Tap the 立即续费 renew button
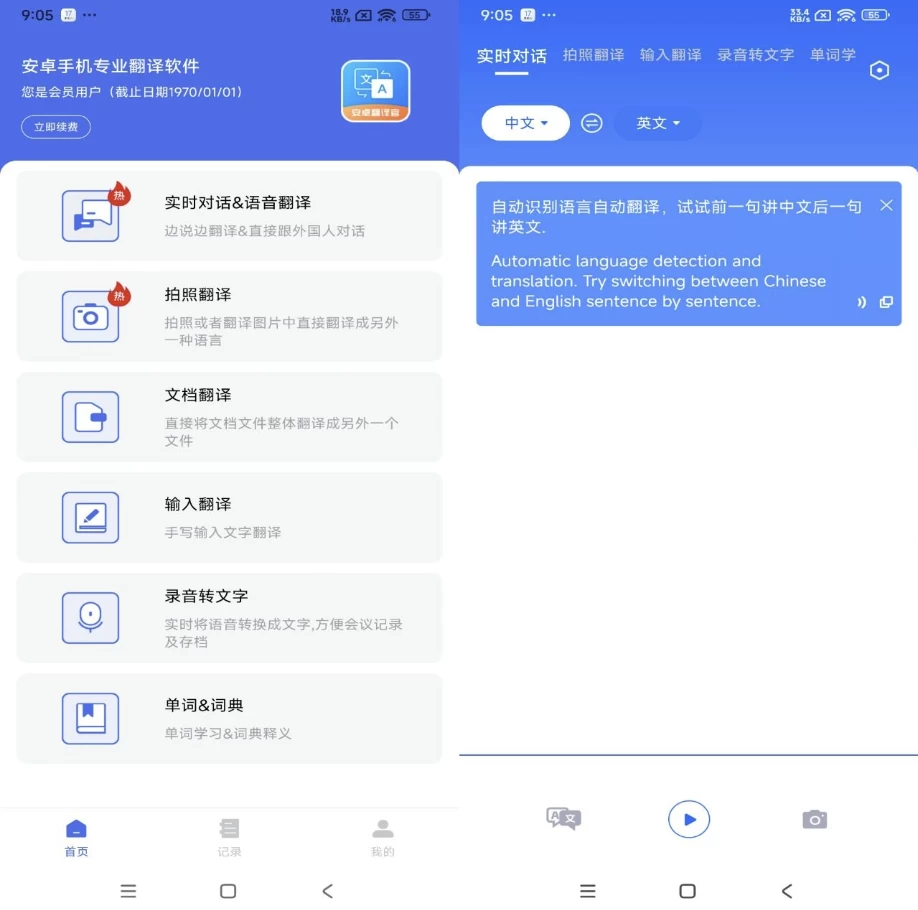The width and height of the screenshot is (918, 910). (x=56, y=127)
